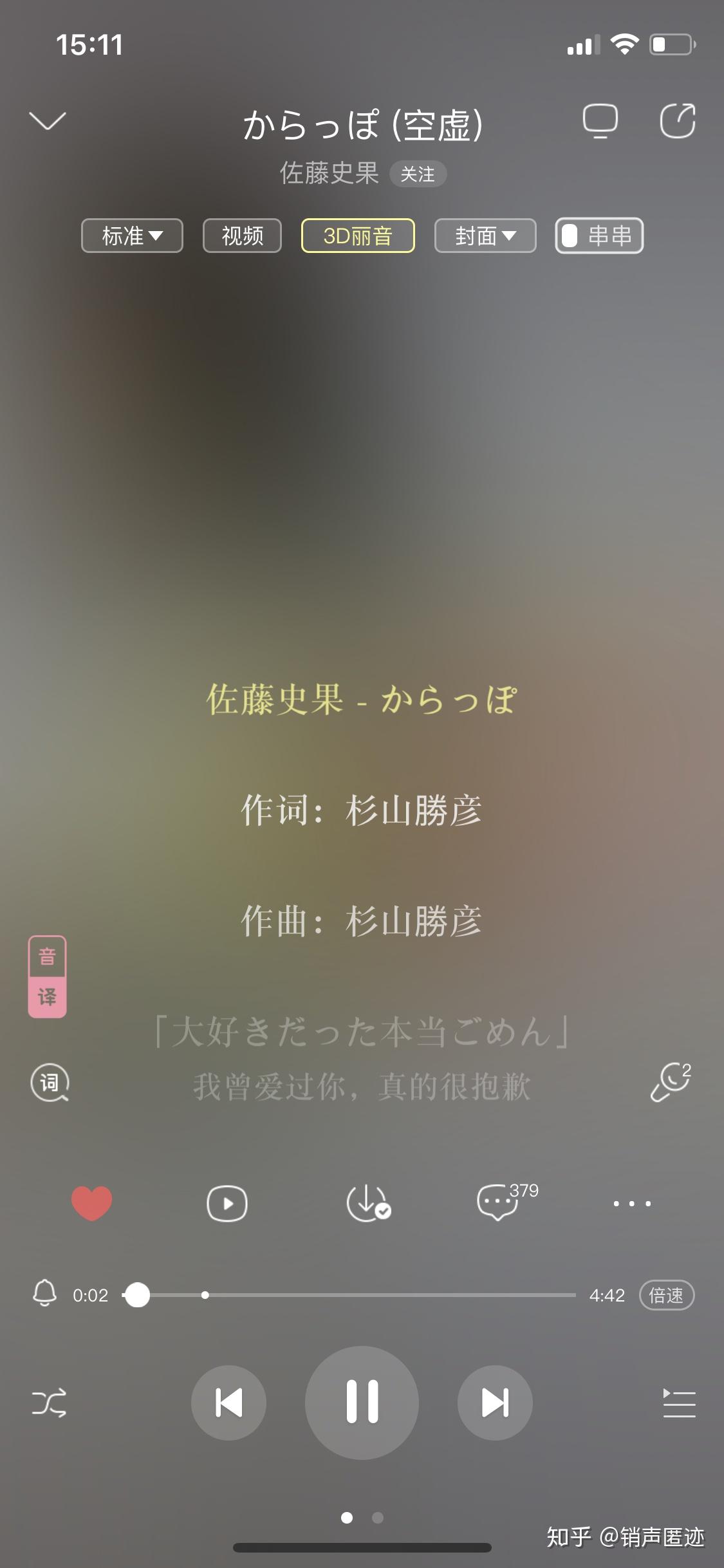This screenshot has width=724, height=1568.
Task: Toggle the 3D丽音 sound effect
Action: [358, 236]
